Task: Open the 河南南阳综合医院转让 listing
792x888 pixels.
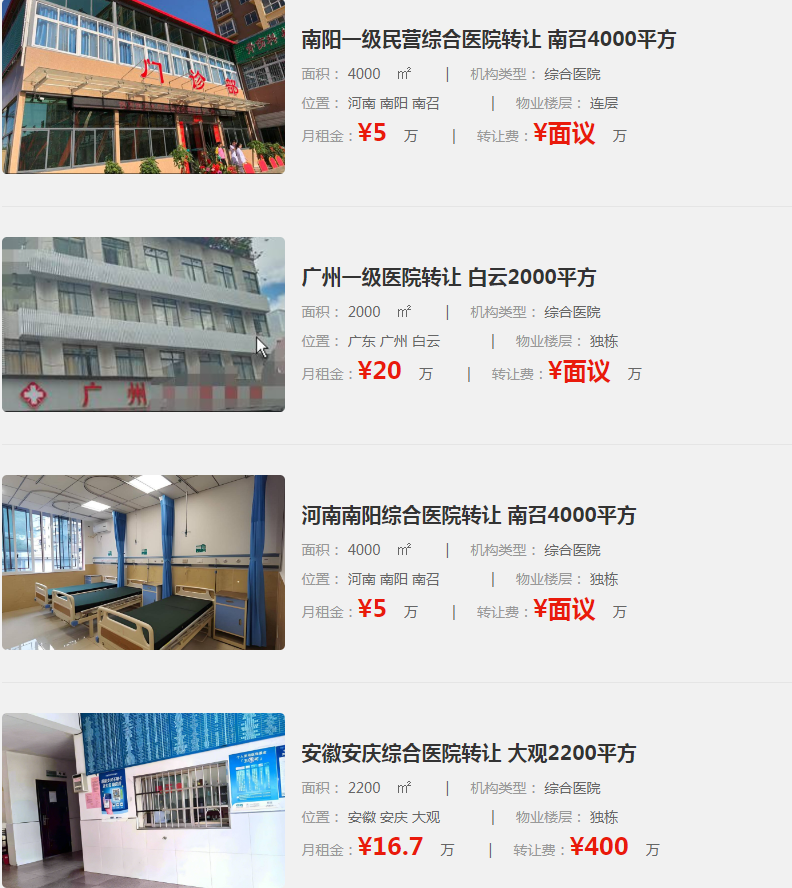Action: (x=468, y=516)
